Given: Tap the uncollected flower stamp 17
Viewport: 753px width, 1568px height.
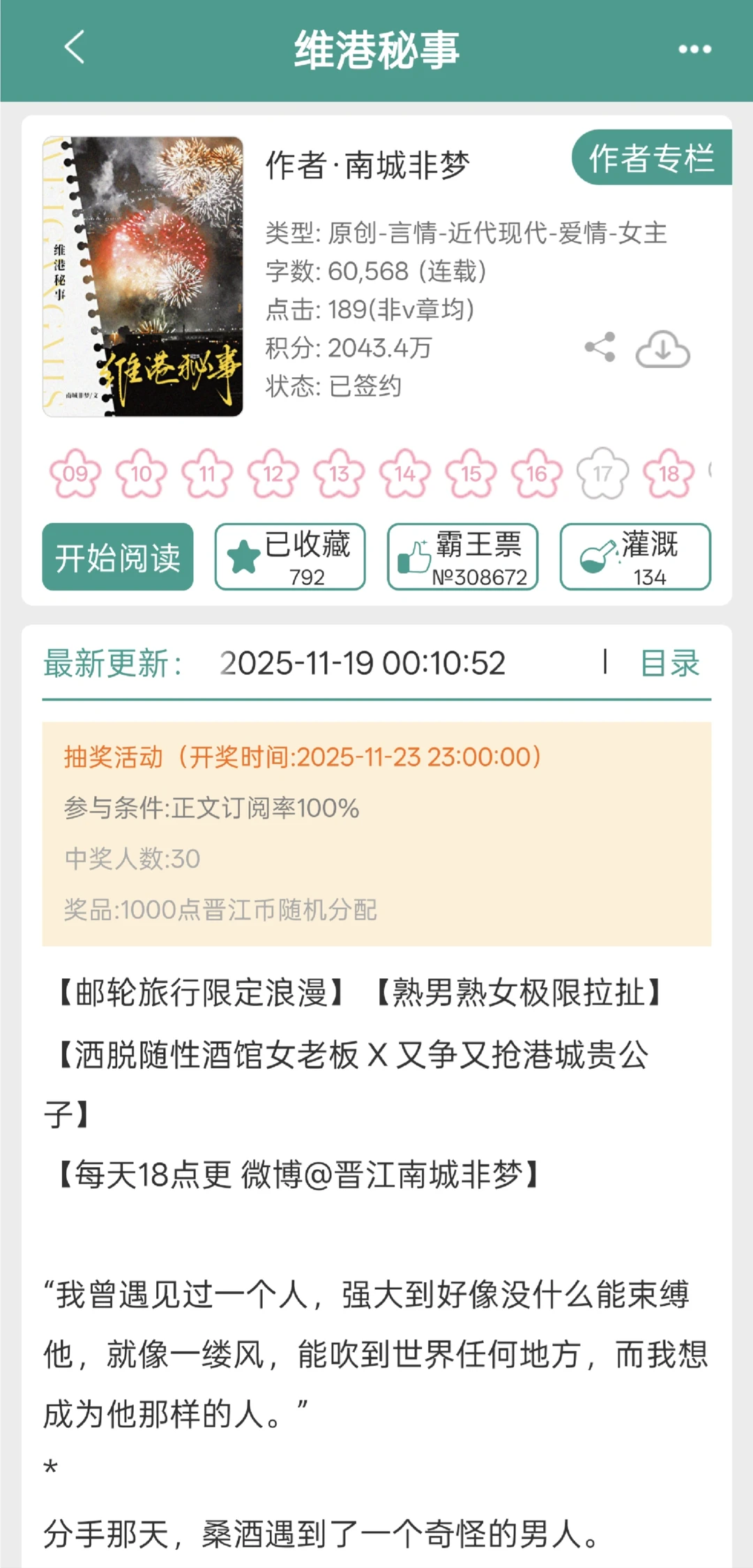Looking at the screenshot, I should pos(601,473).
